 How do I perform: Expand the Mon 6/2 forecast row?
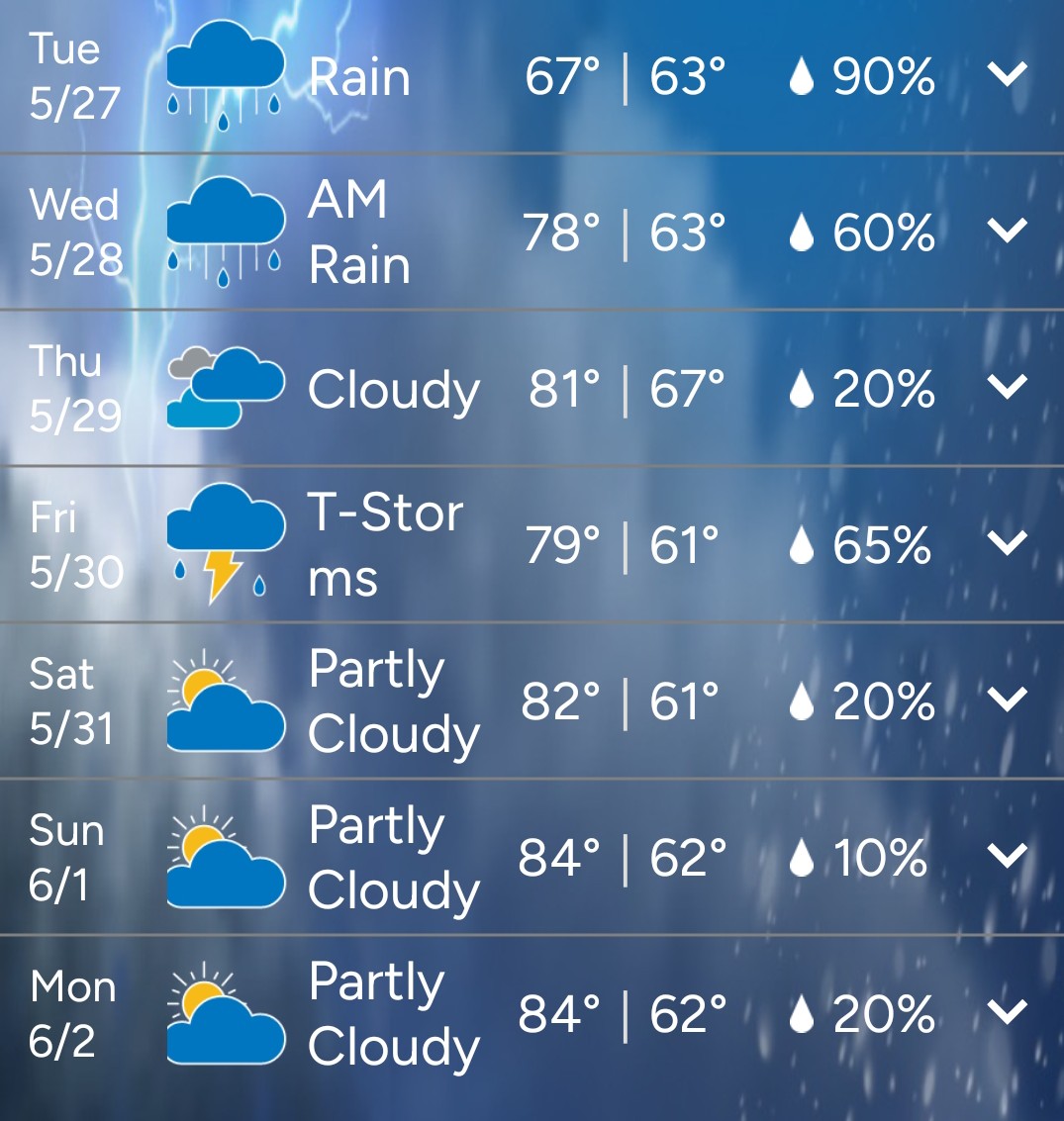(x=1008, y=1013)
